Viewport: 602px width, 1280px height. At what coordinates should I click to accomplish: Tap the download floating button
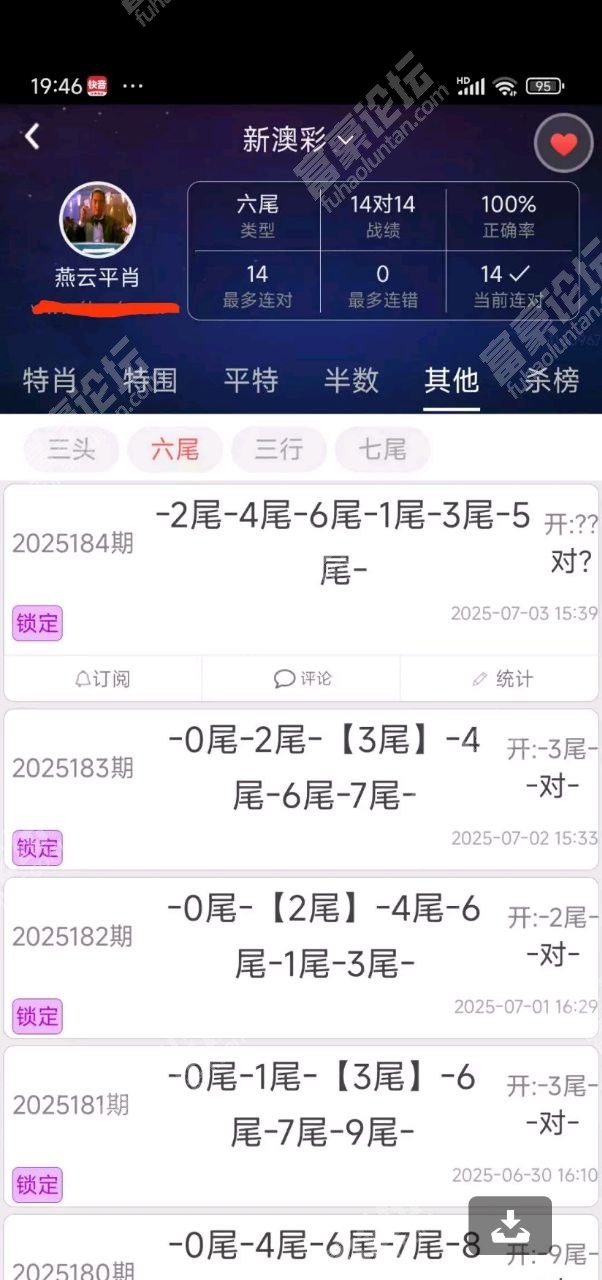click(510, 1225)
